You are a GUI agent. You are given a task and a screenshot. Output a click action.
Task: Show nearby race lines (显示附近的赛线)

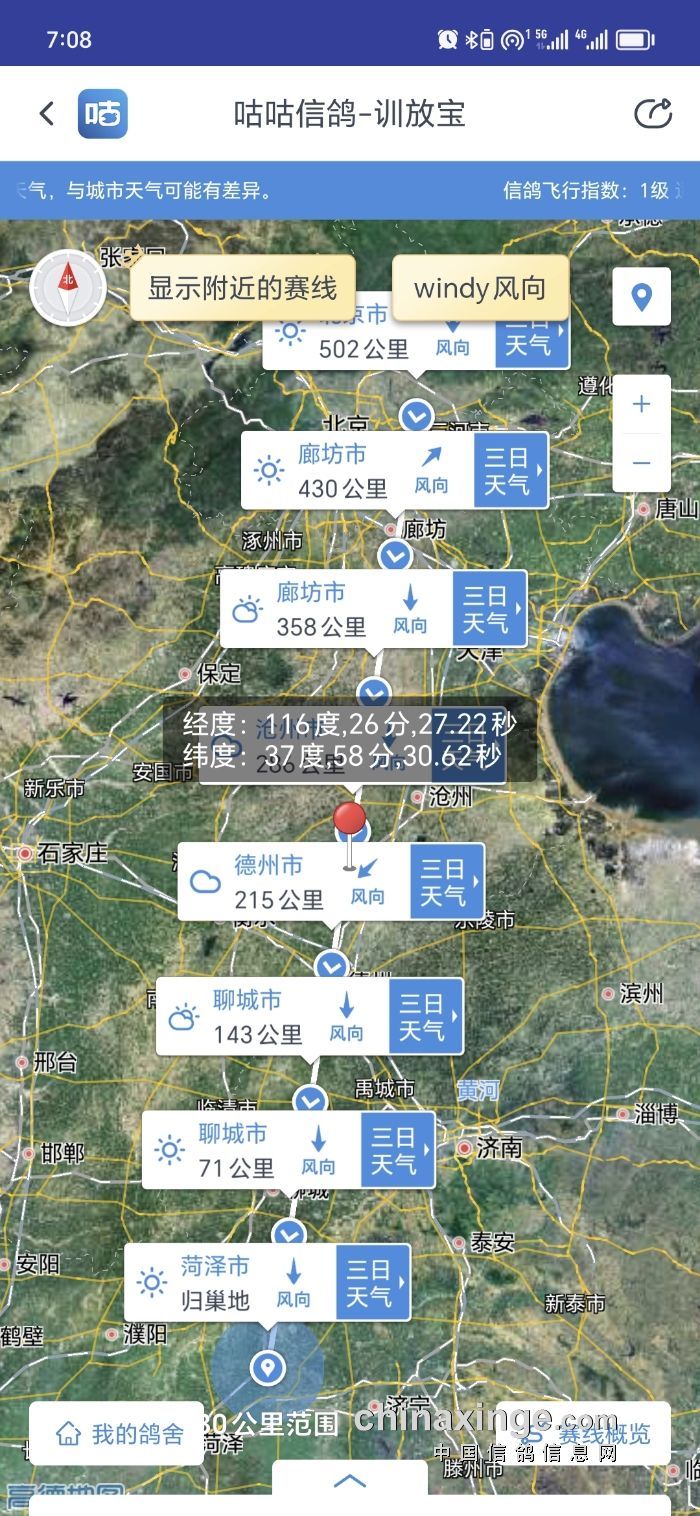coord(243,288)
